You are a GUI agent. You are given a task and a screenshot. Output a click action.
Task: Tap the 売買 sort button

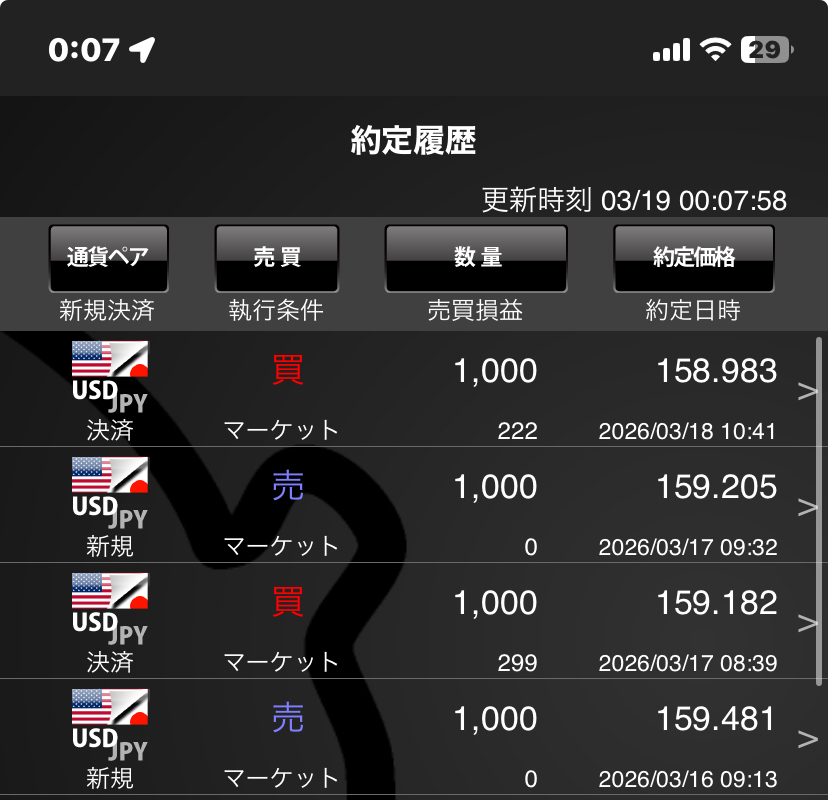pos(277,258)
